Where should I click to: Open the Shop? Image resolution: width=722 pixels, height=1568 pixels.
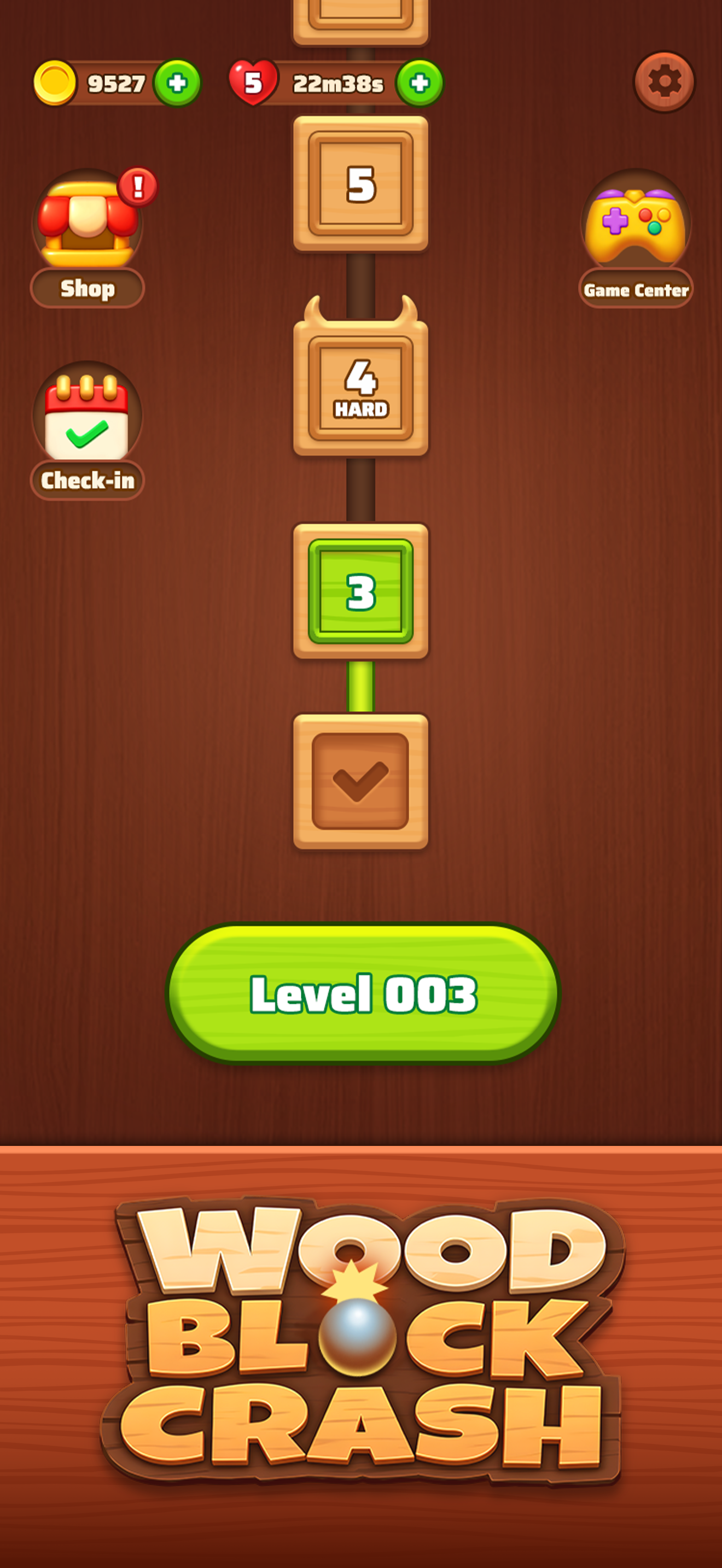[x=88, y=237]
